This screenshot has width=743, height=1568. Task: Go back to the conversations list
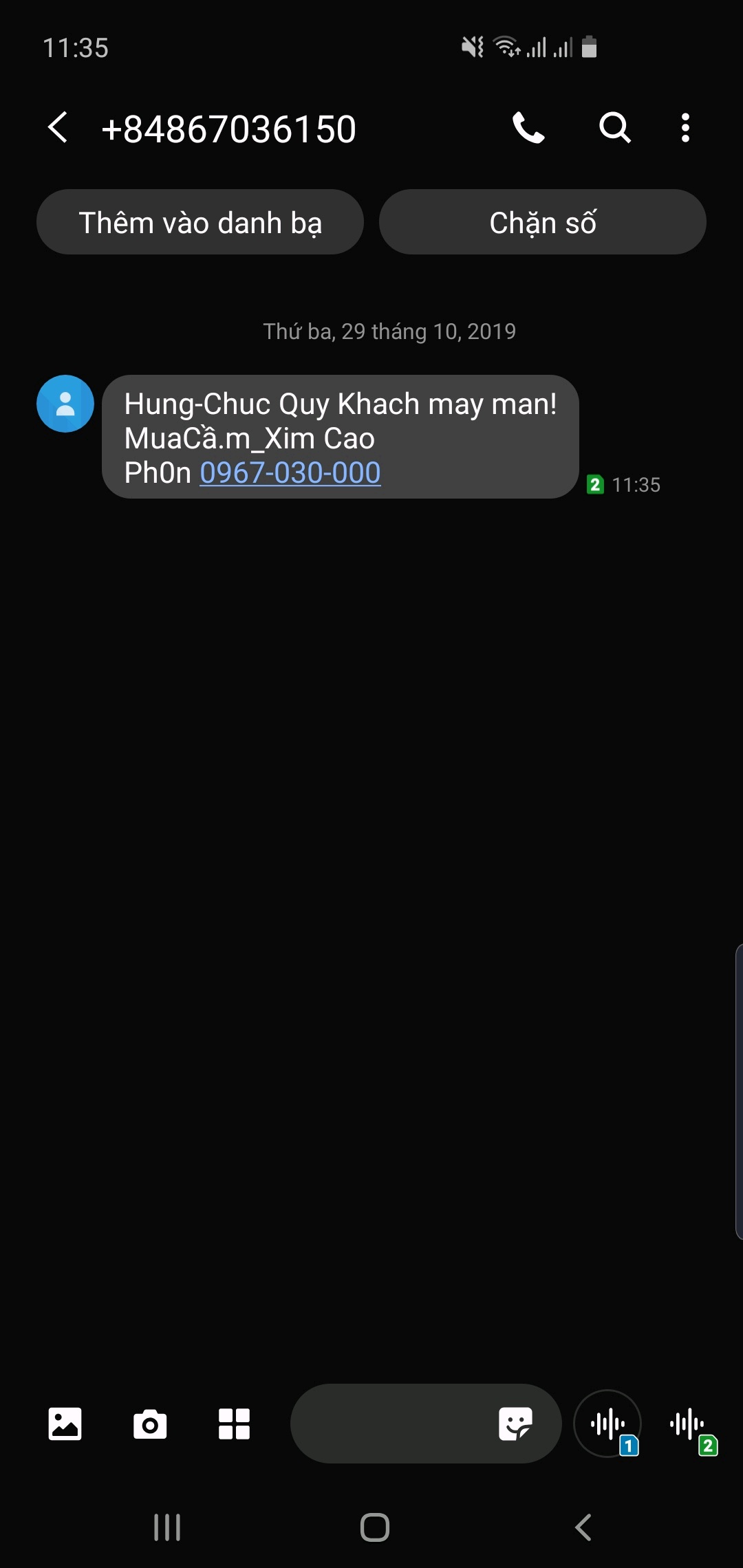tap(58, 128)
